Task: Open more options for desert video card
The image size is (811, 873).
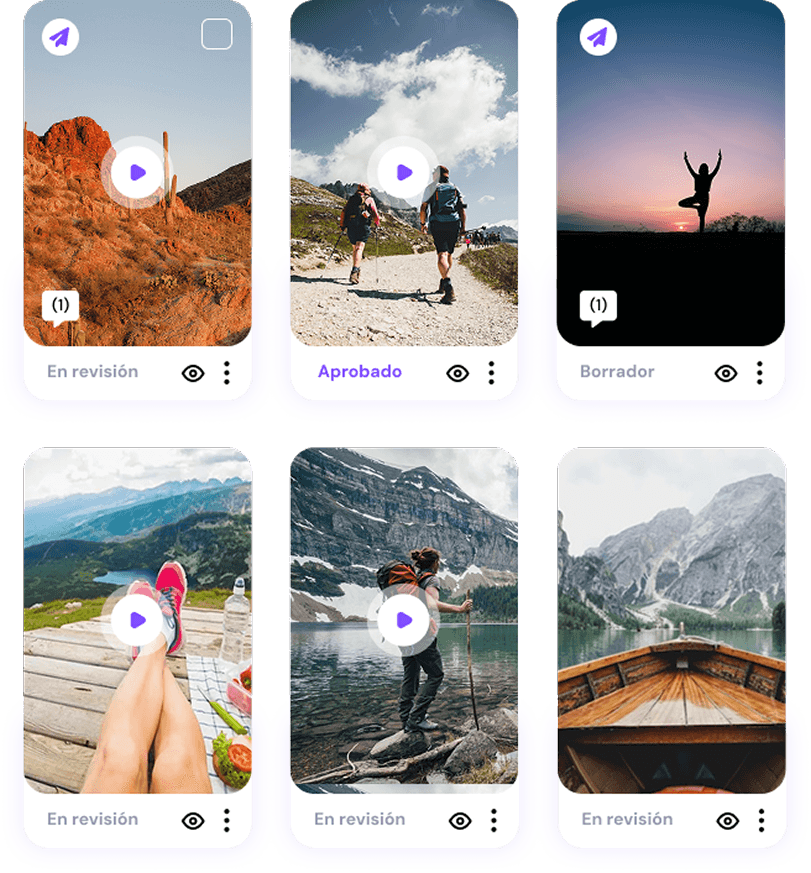Action: coord(227,373)
